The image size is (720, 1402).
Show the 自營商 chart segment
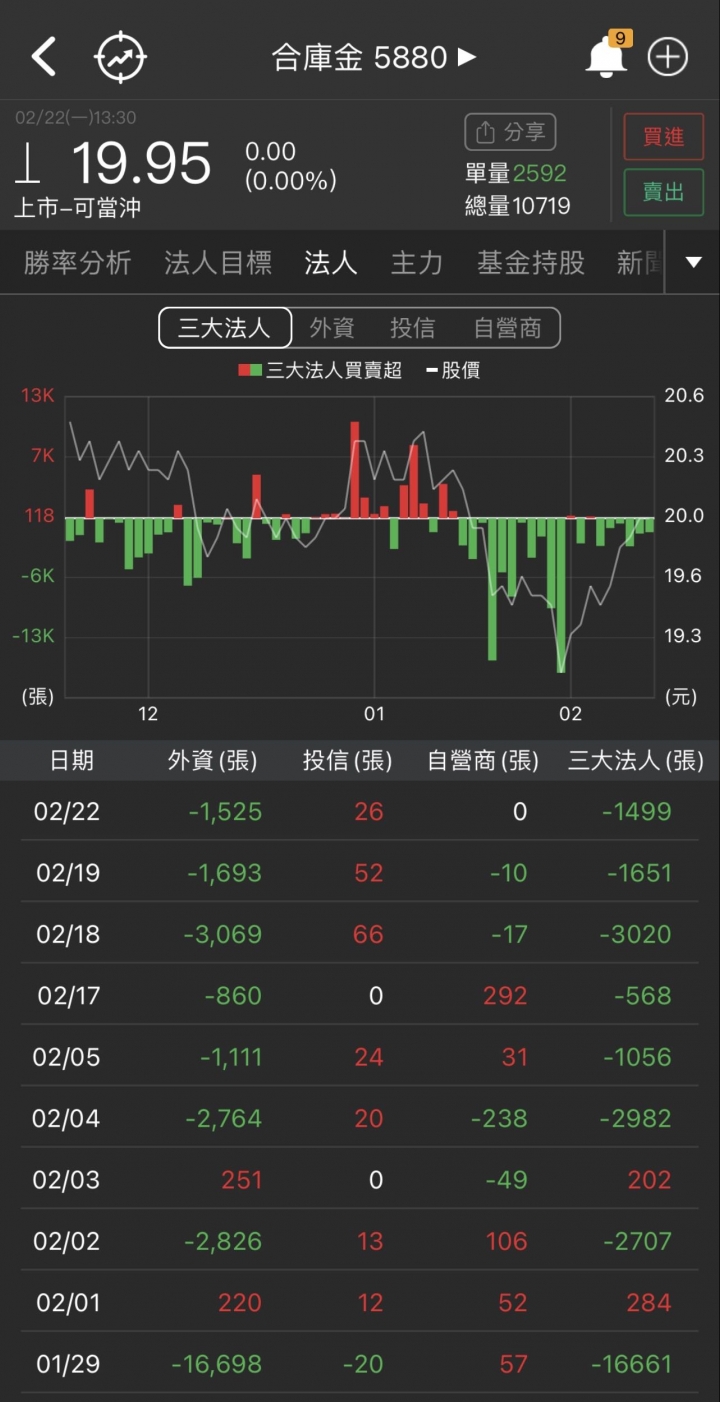pos(507,328)
